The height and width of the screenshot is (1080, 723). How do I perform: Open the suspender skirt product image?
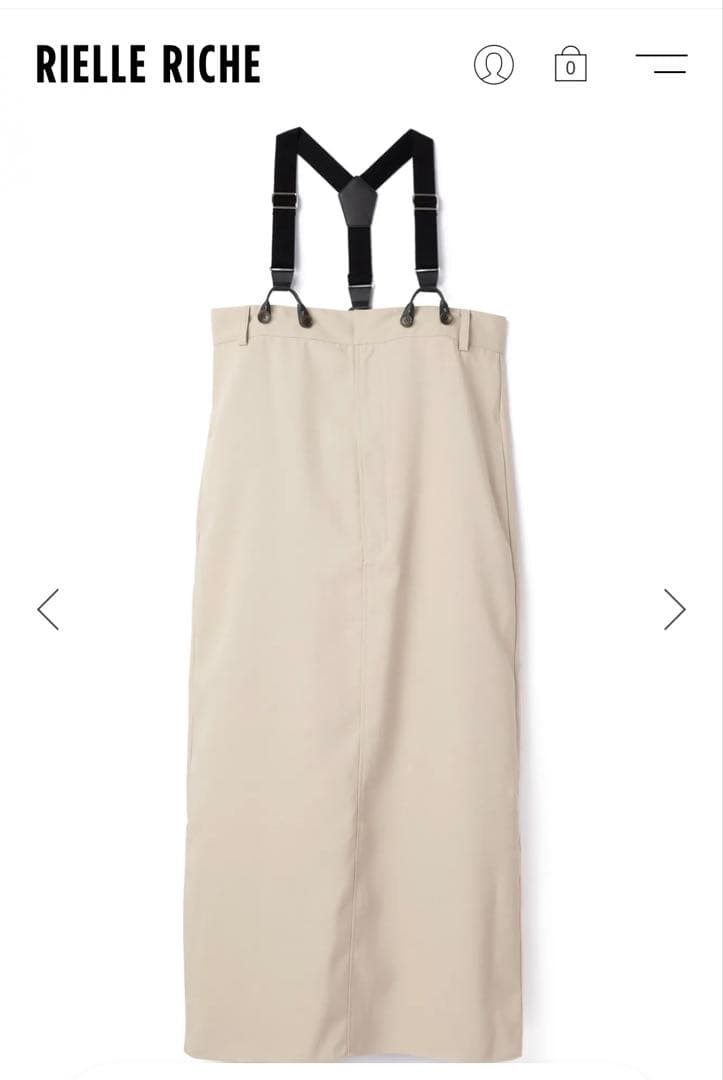coord(355,650)
